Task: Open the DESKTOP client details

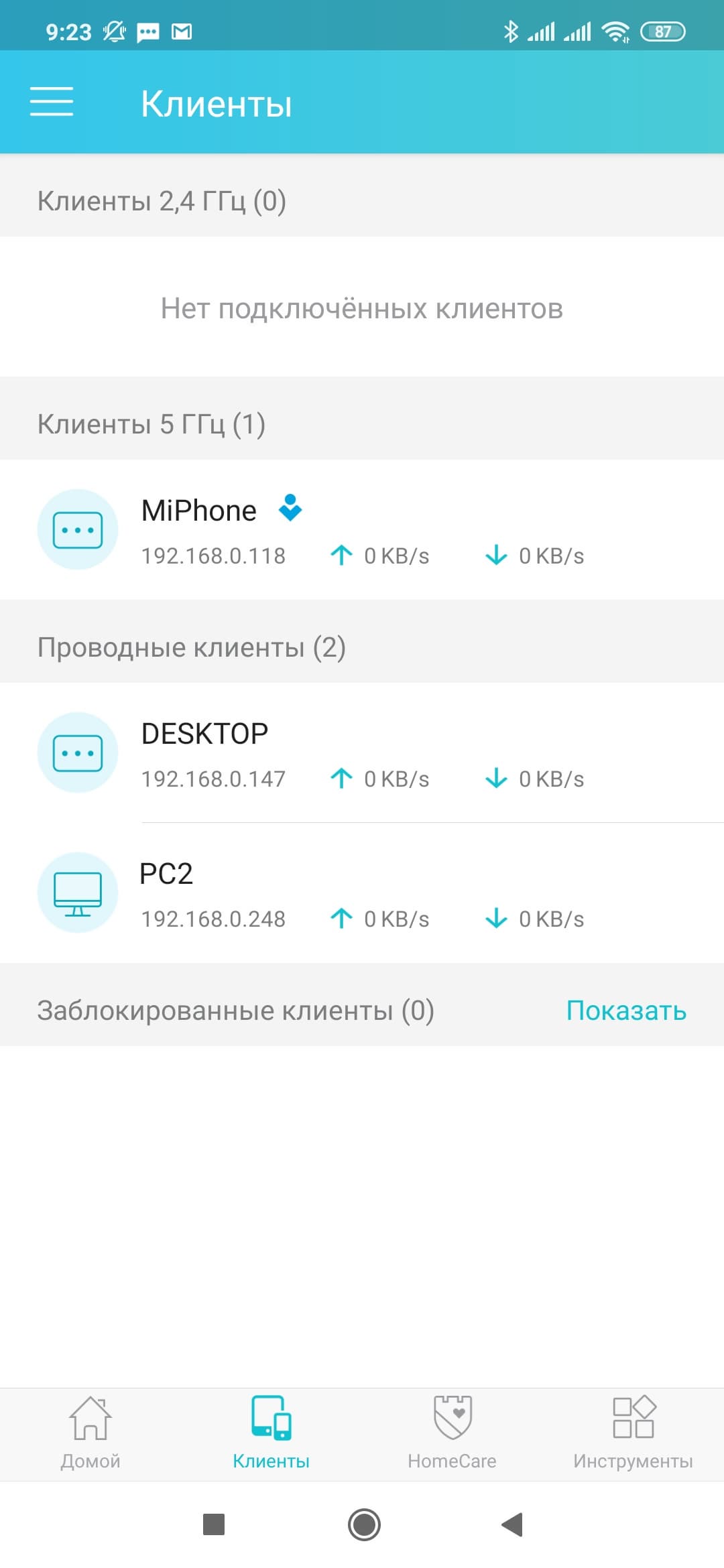Action: [x=362, y=753]
